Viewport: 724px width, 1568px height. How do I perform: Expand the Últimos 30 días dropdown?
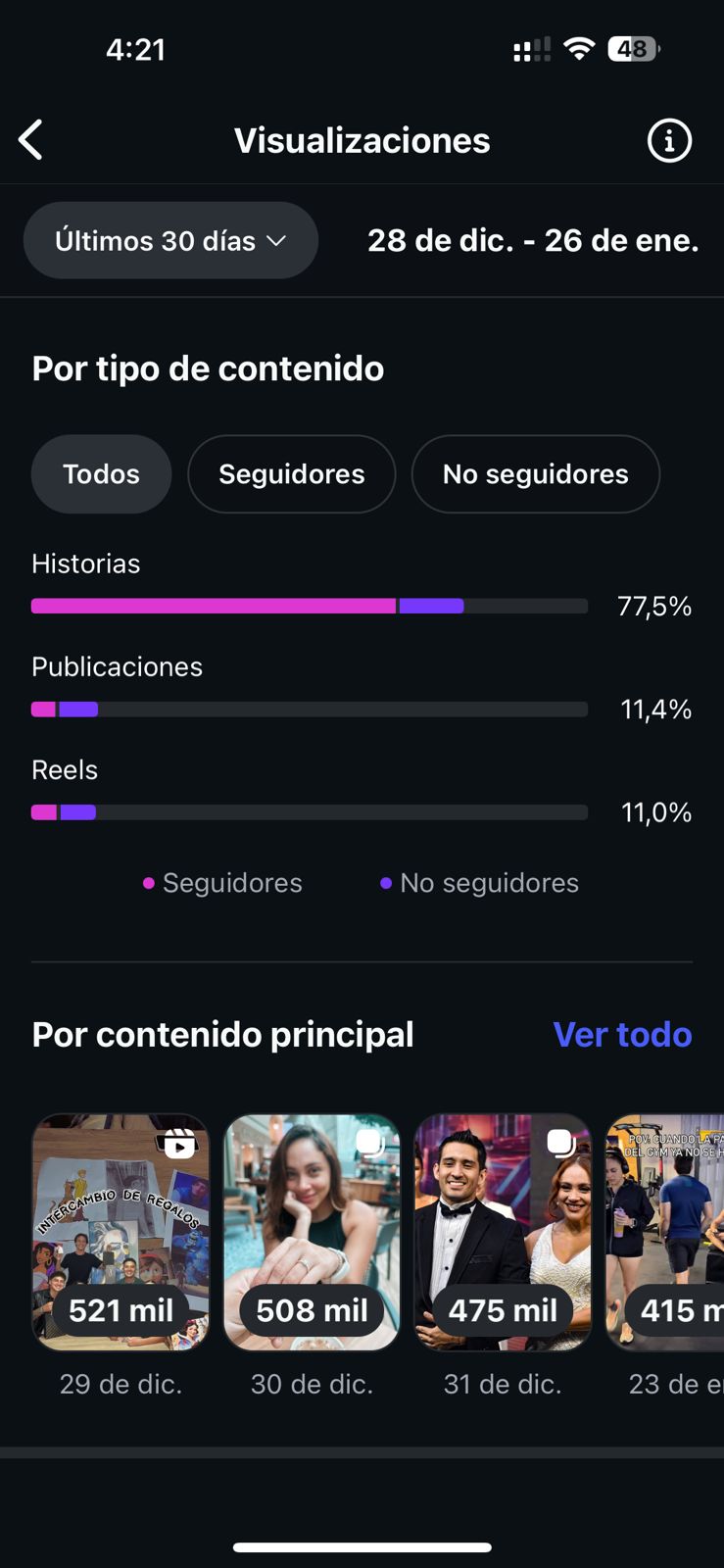pos(170,241)
